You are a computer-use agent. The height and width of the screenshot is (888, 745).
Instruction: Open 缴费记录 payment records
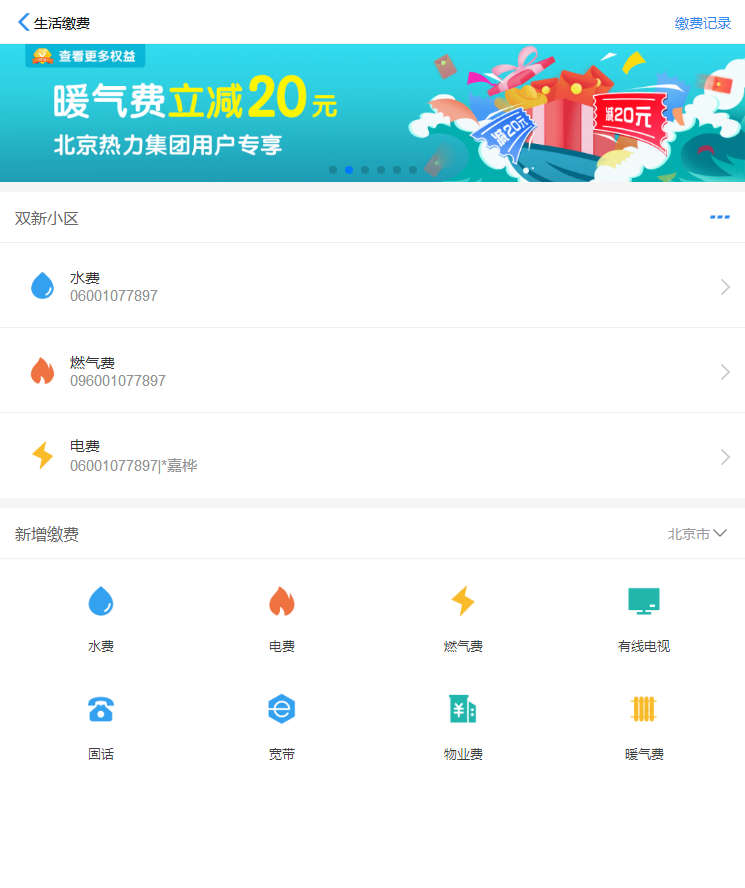coord(702,23)
